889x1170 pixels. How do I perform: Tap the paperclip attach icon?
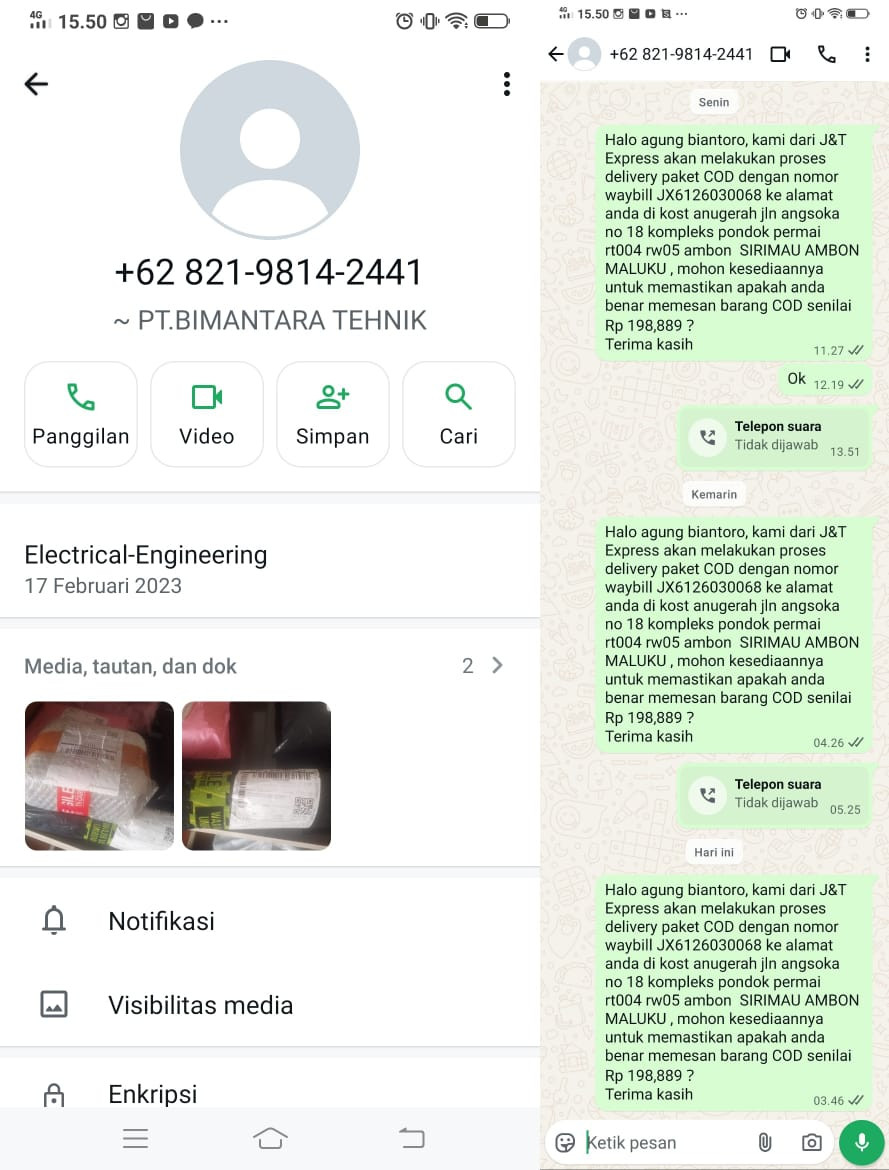click(765, 1142)
